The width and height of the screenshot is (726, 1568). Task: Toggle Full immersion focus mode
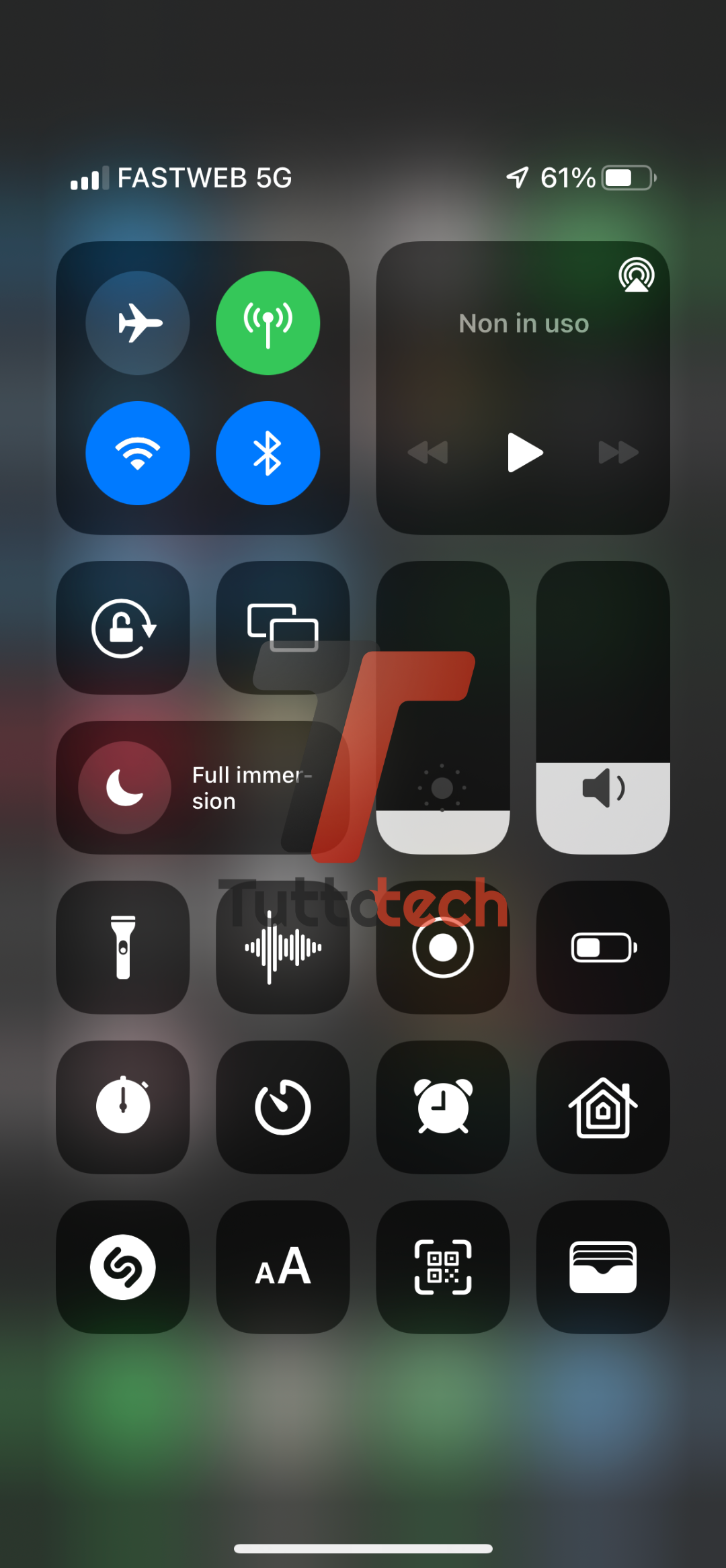[125, 787]
